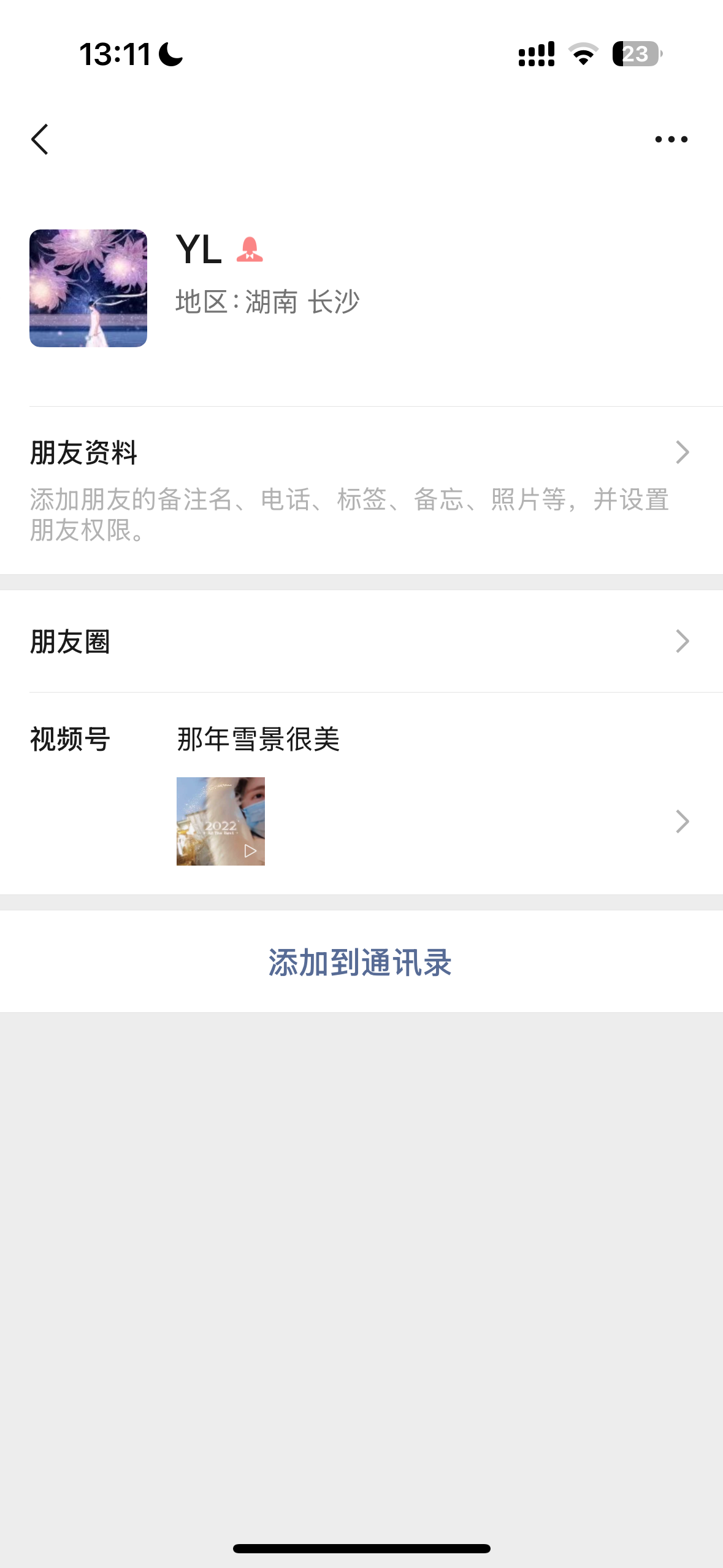Open the three-dot overflow menu
Screen dimensions: 723x1568
click(671, 139)
